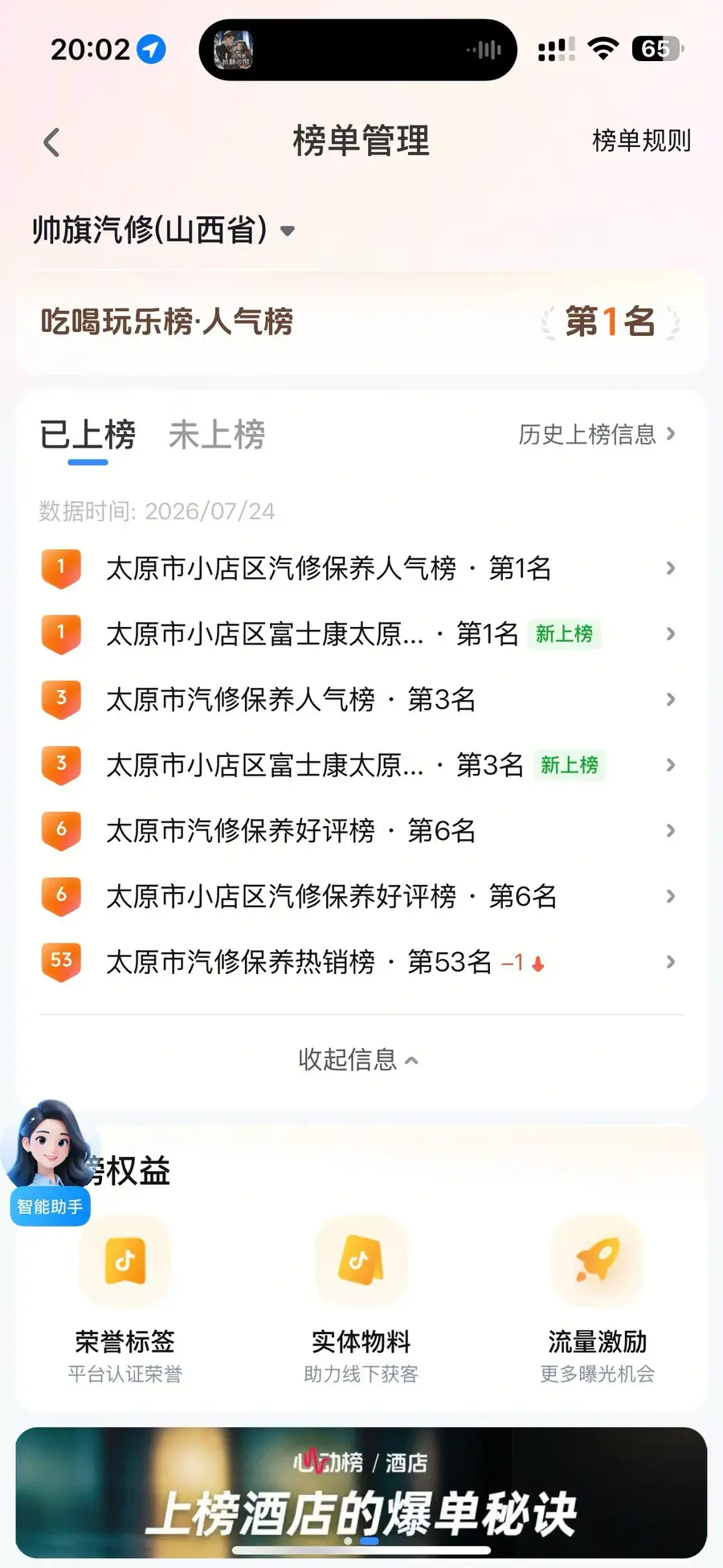Expand the 帅旗汽修(山西省) store dropdown
The width and height of the screenshot is (723, 1568).
pyautogui.click(x=164, y=231)
